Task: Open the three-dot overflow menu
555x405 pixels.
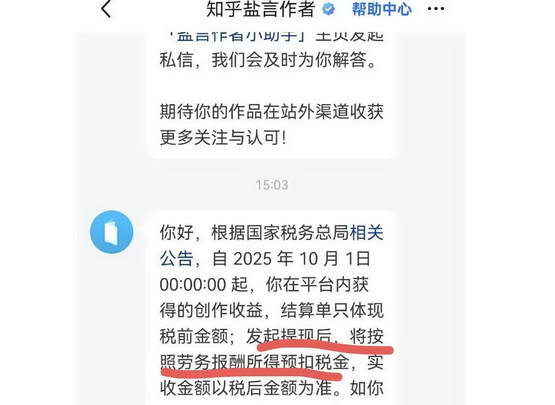Action: tap(436, 9)
